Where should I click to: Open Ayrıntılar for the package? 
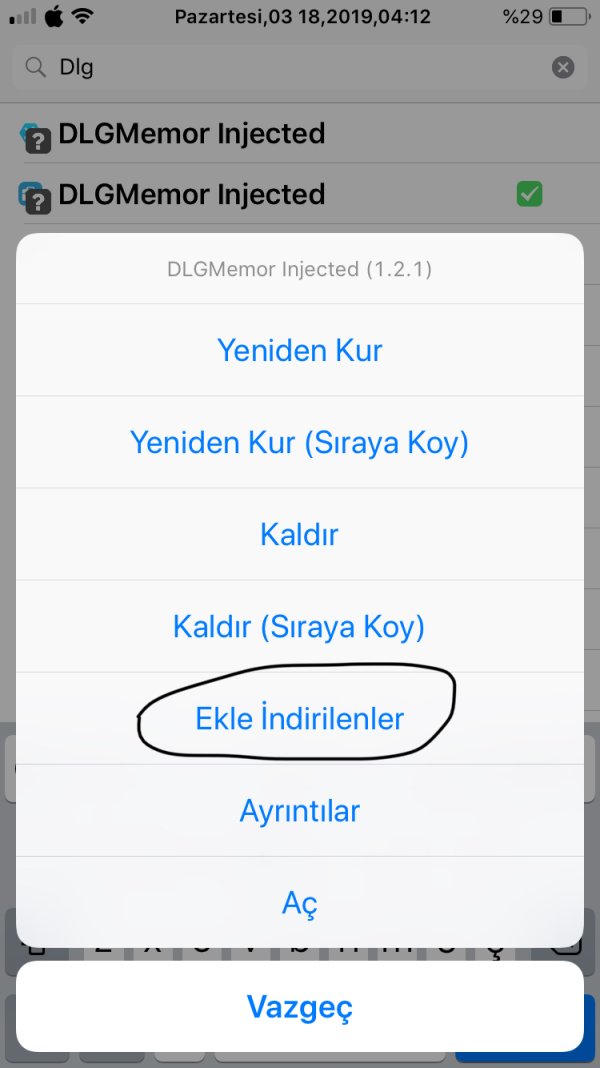[300, 811]
